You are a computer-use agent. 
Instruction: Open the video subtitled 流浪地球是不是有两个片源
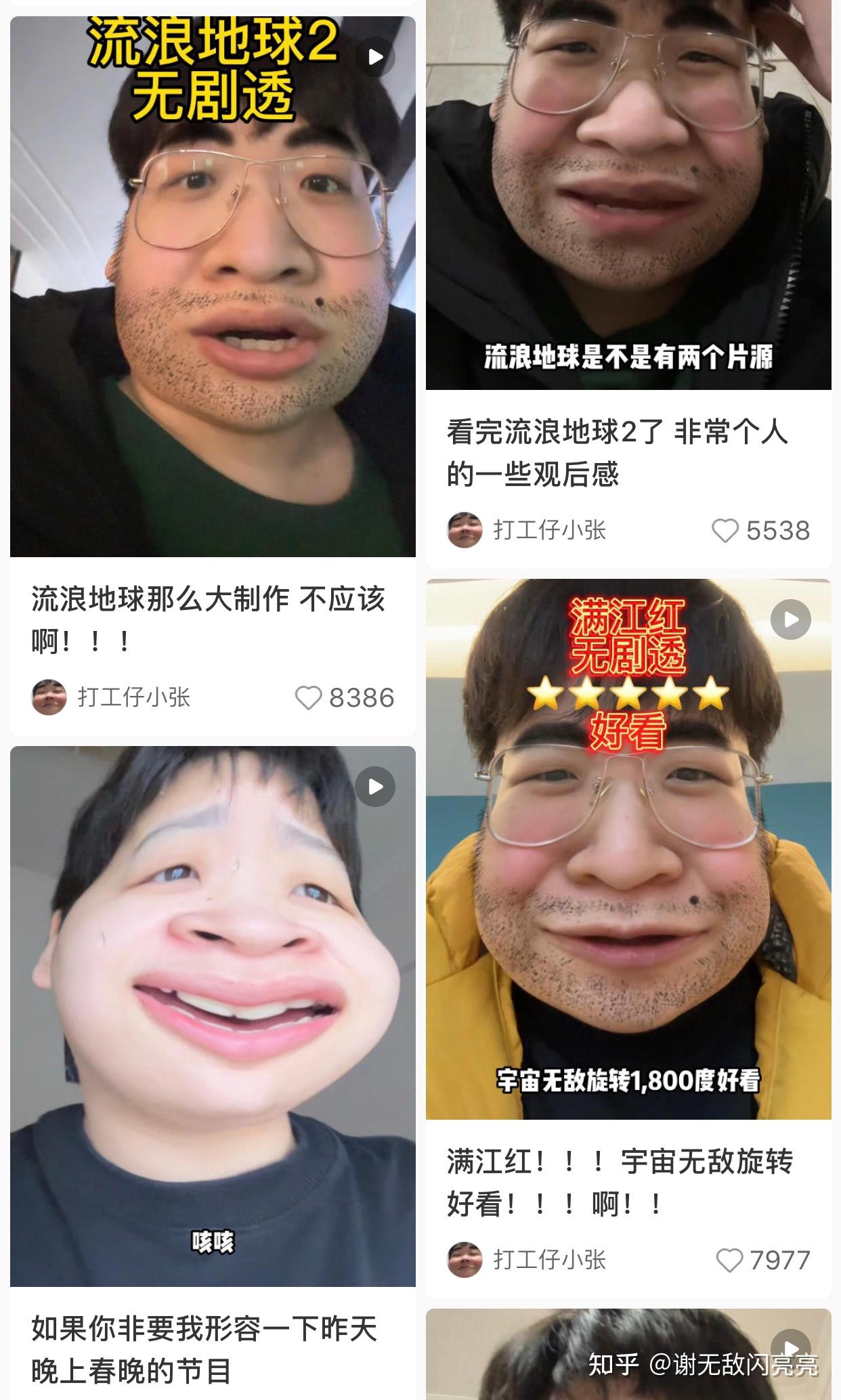click(628, 196)
